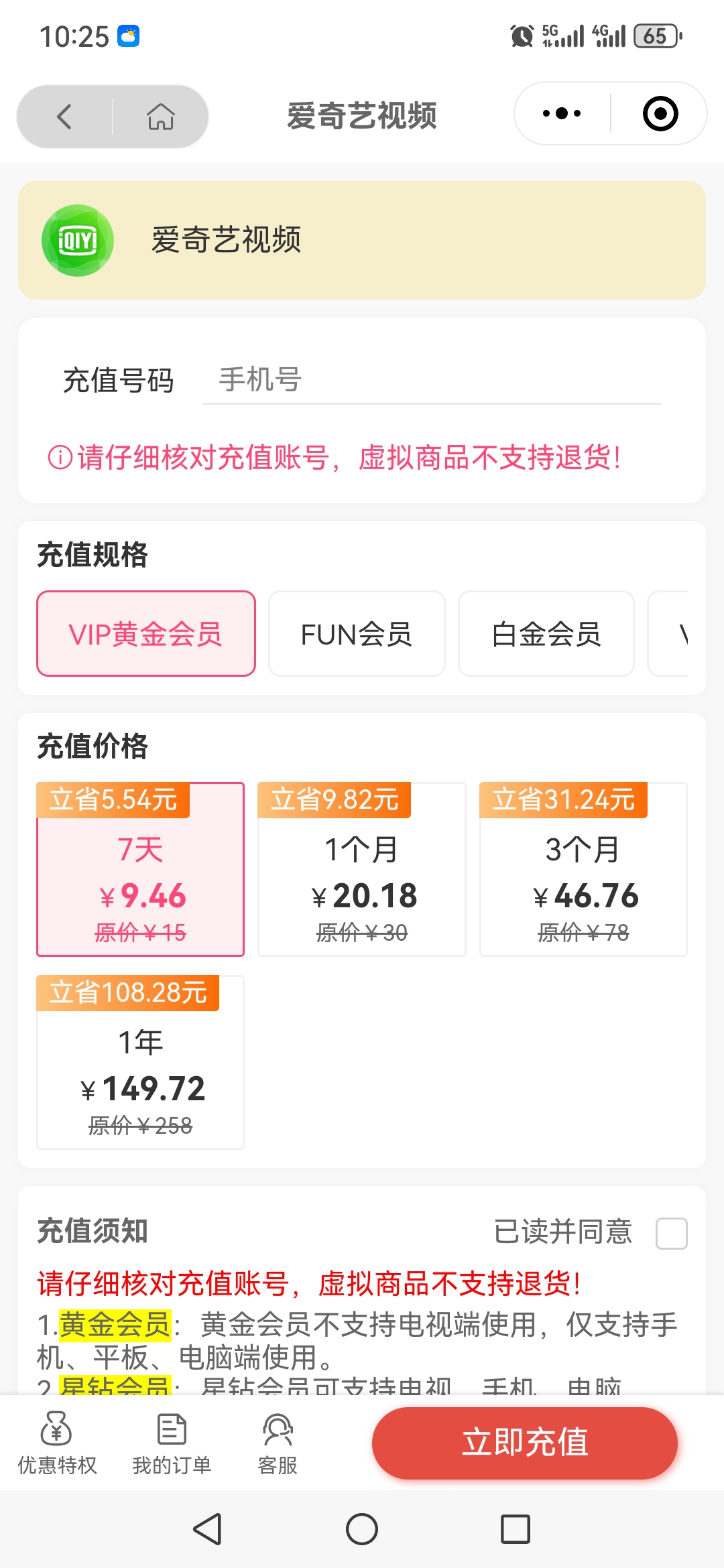724x1568 pixels.
Task: Select the 7天 recharge option
Action: click(x=140, y=868)
